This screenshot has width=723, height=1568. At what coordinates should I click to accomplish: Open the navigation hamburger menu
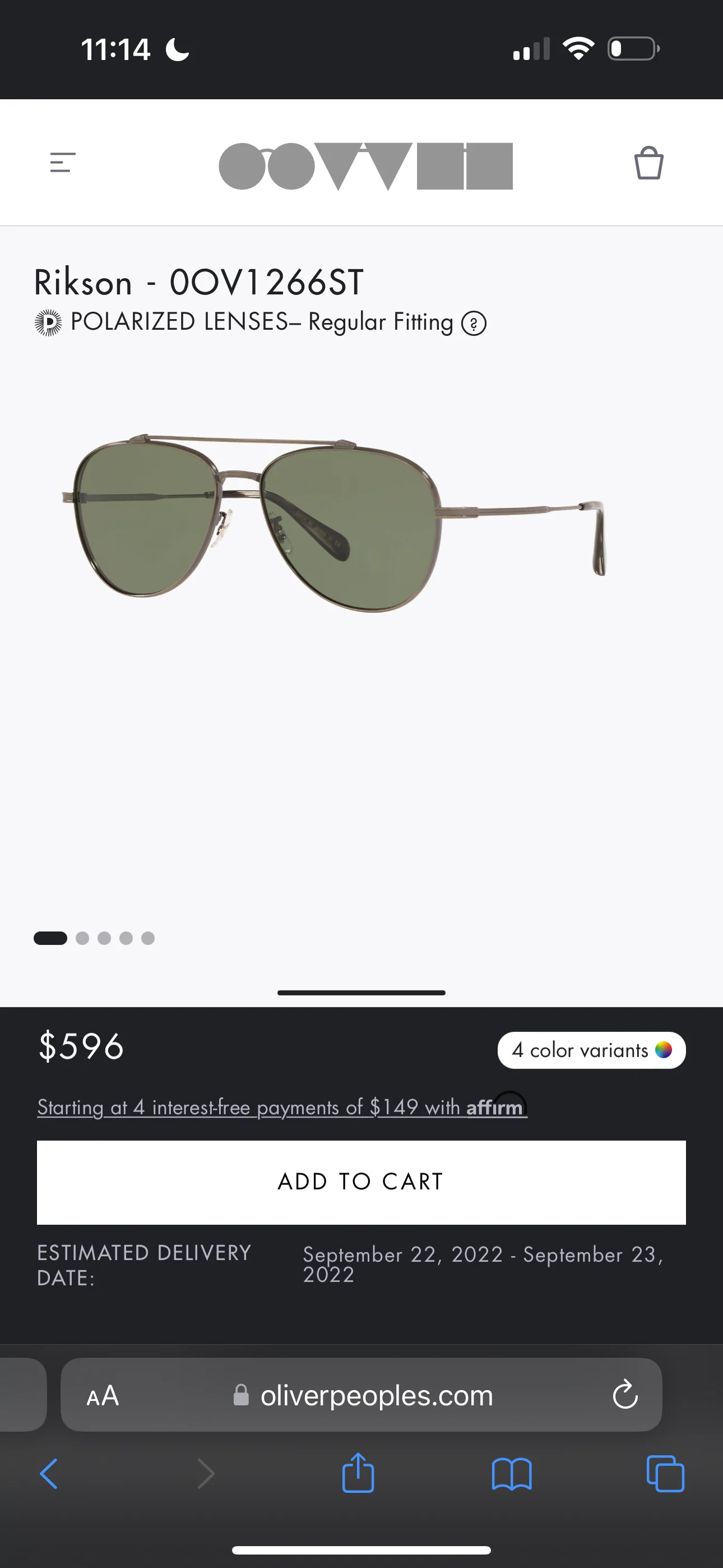62,163
